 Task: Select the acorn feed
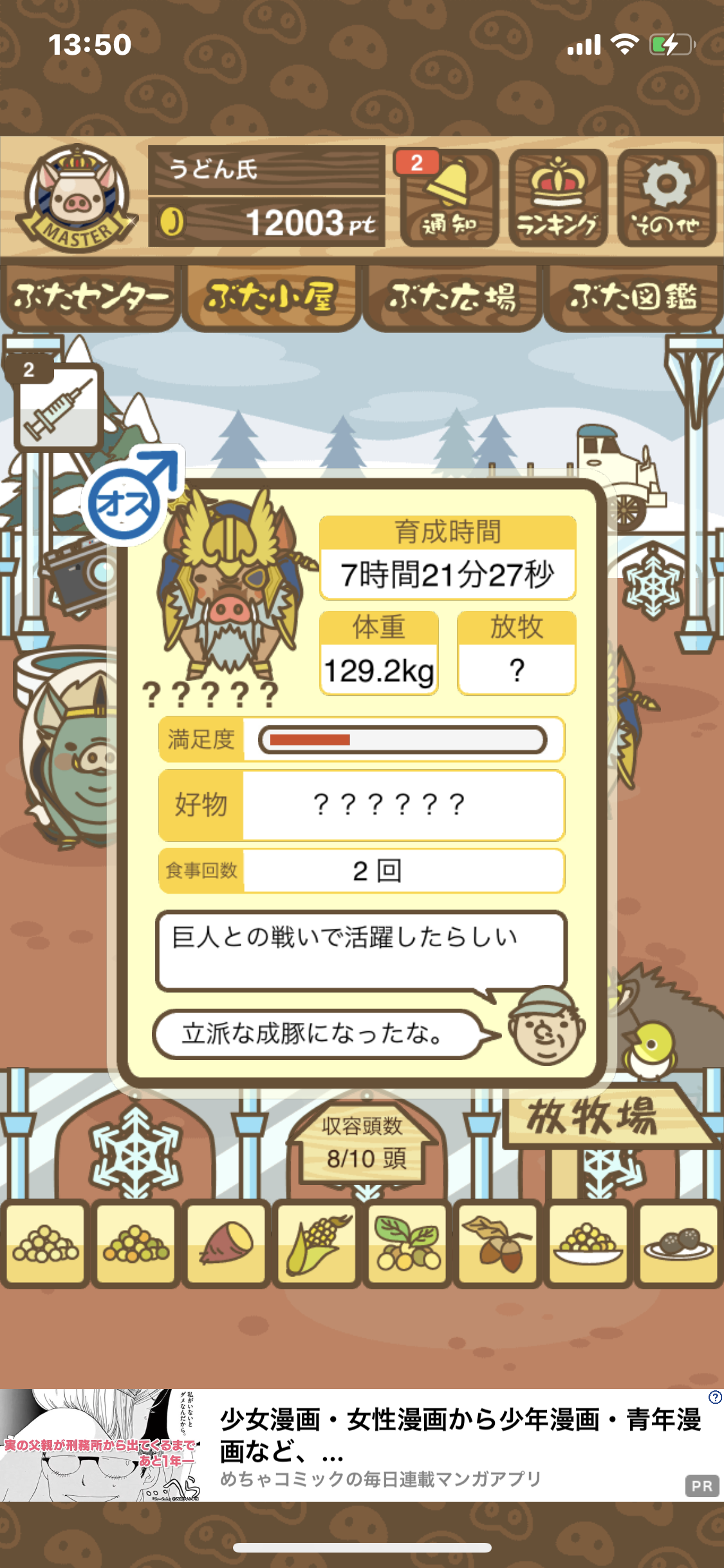tap(498, 1244)
